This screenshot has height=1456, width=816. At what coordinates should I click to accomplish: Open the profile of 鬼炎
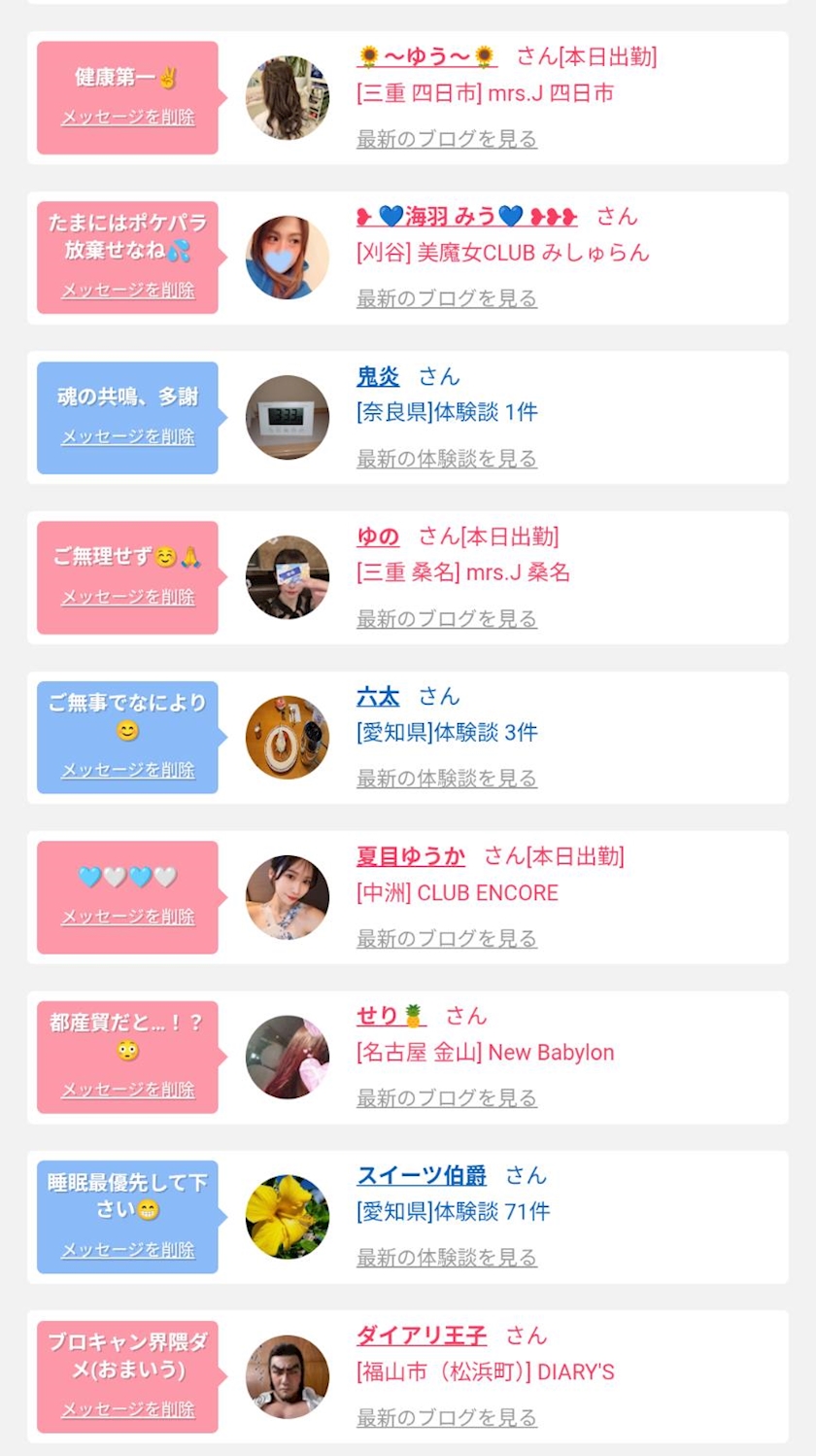378,376
